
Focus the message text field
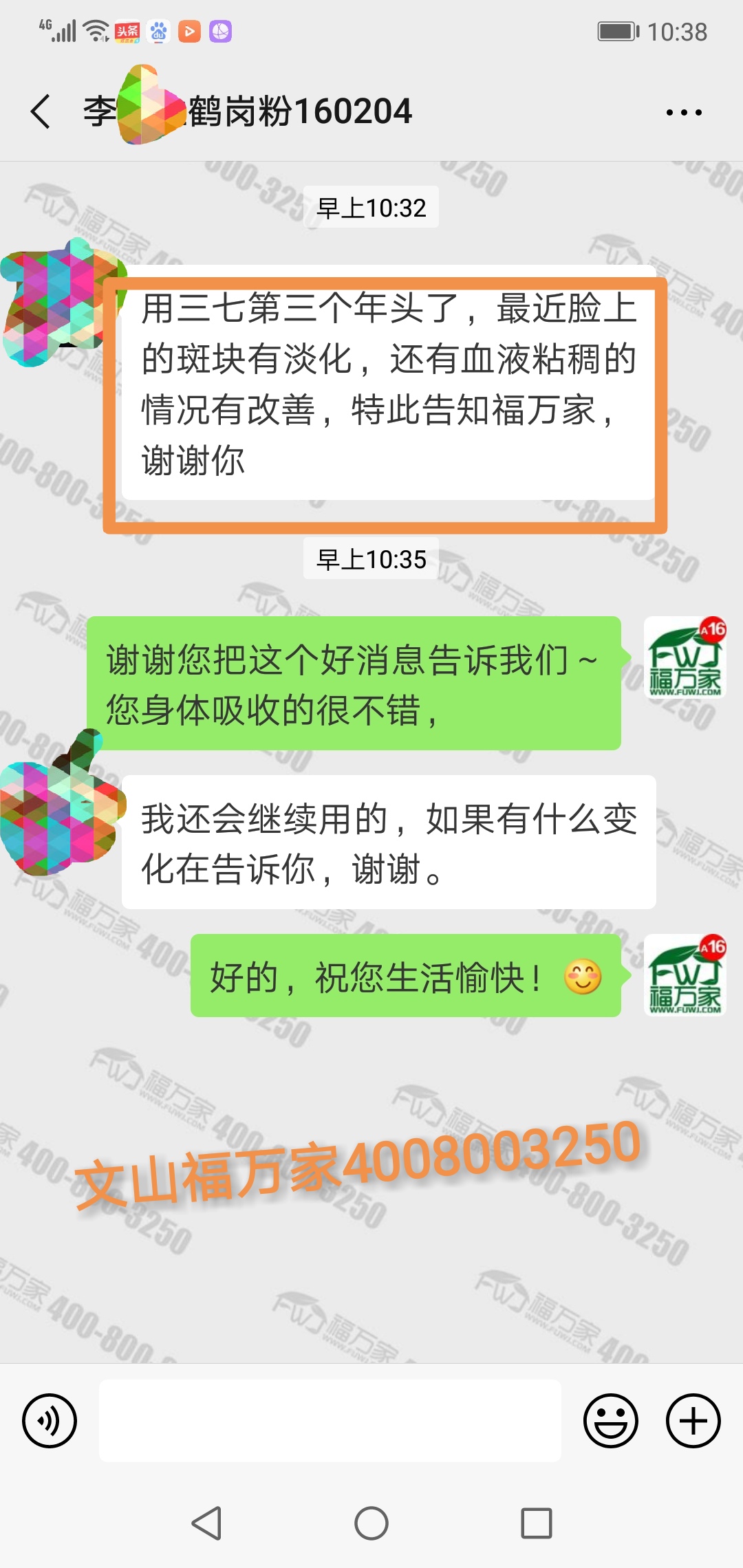click(x=330, y=1421)
